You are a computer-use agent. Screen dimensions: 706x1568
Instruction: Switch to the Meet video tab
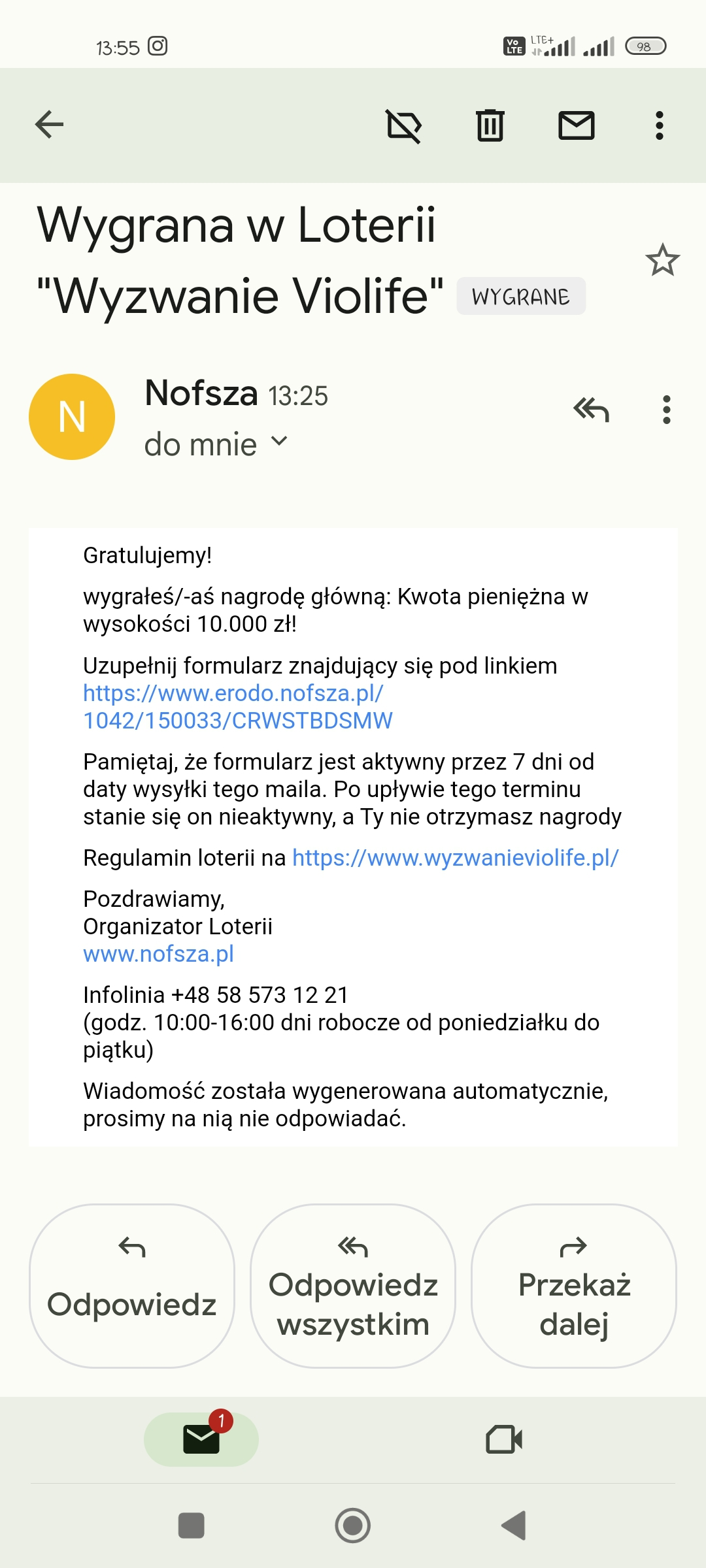click(x=504, y=1439)
